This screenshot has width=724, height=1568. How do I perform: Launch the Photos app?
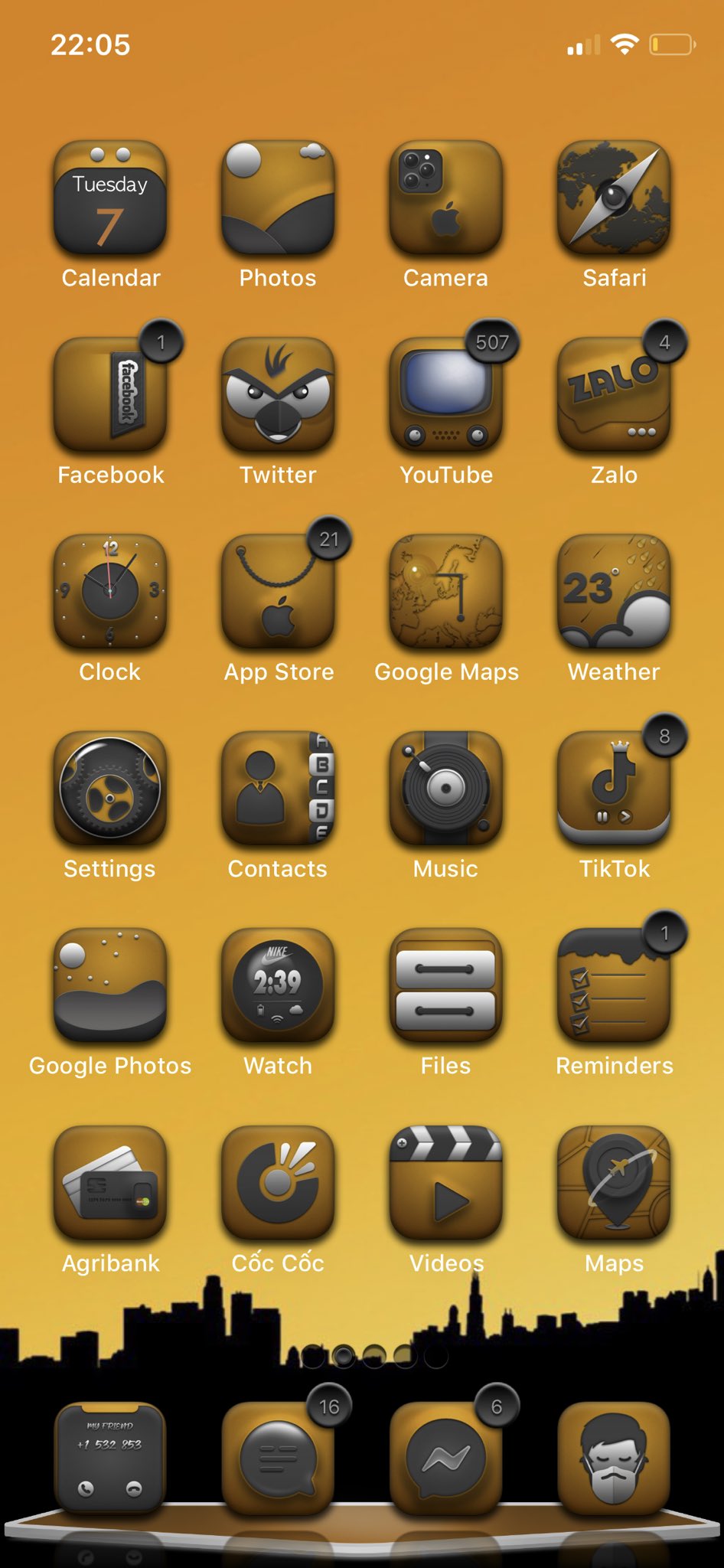[x=278, y=198]
